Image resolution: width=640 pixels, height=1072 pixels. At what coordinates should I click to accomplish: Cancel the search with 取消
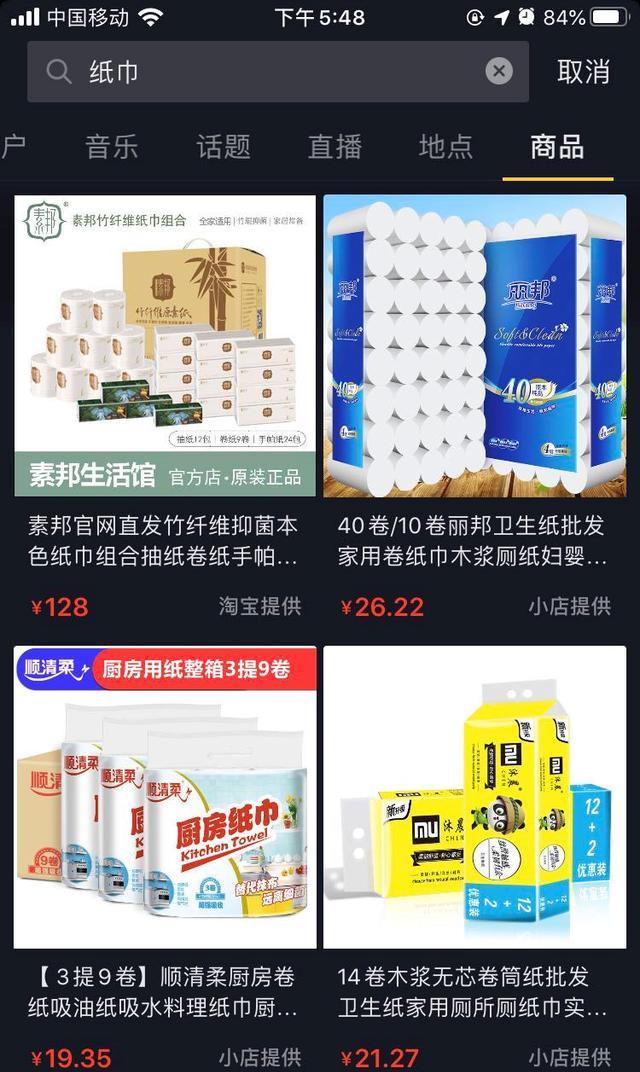point(583,72)
